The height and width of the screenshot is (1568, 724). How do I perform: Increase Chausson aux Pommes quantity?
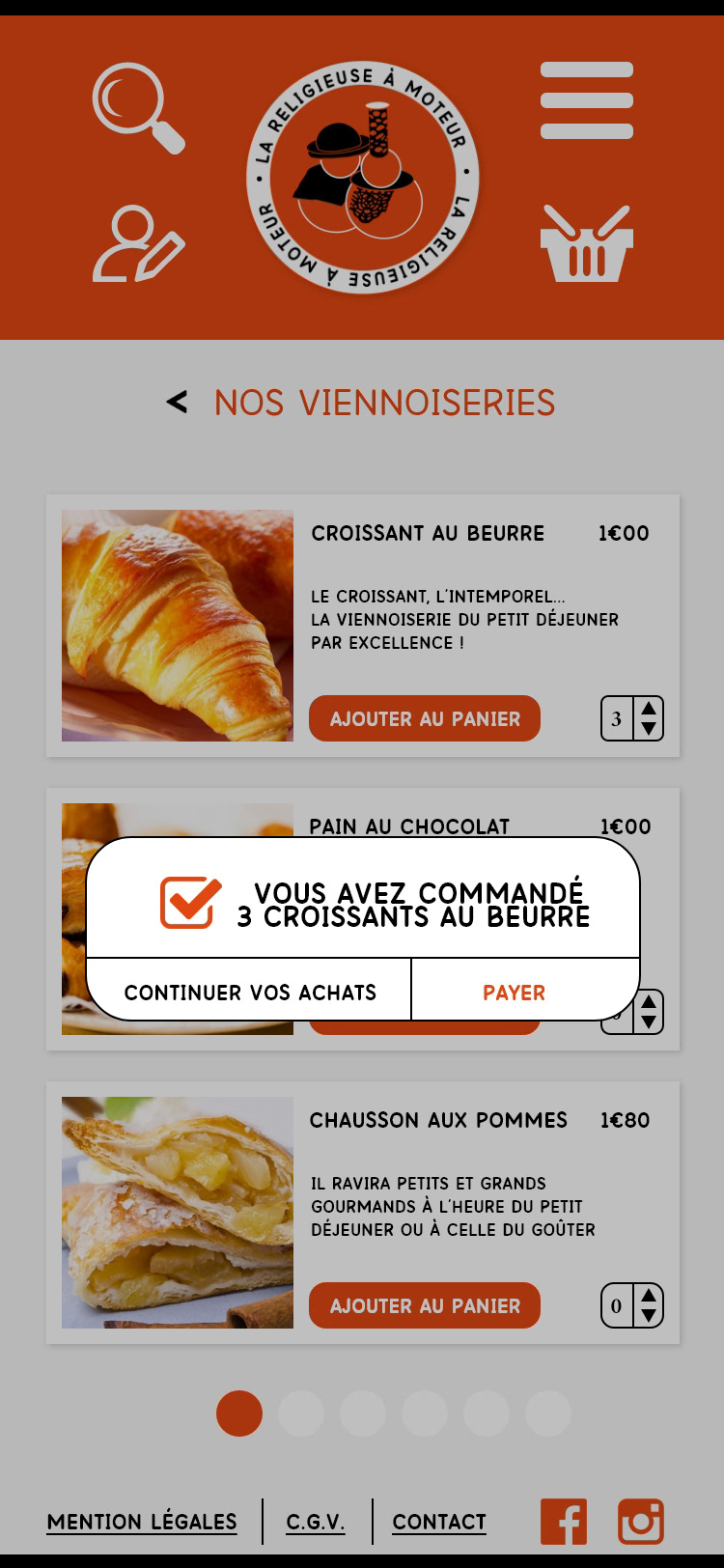click(x=649, y=1295)
